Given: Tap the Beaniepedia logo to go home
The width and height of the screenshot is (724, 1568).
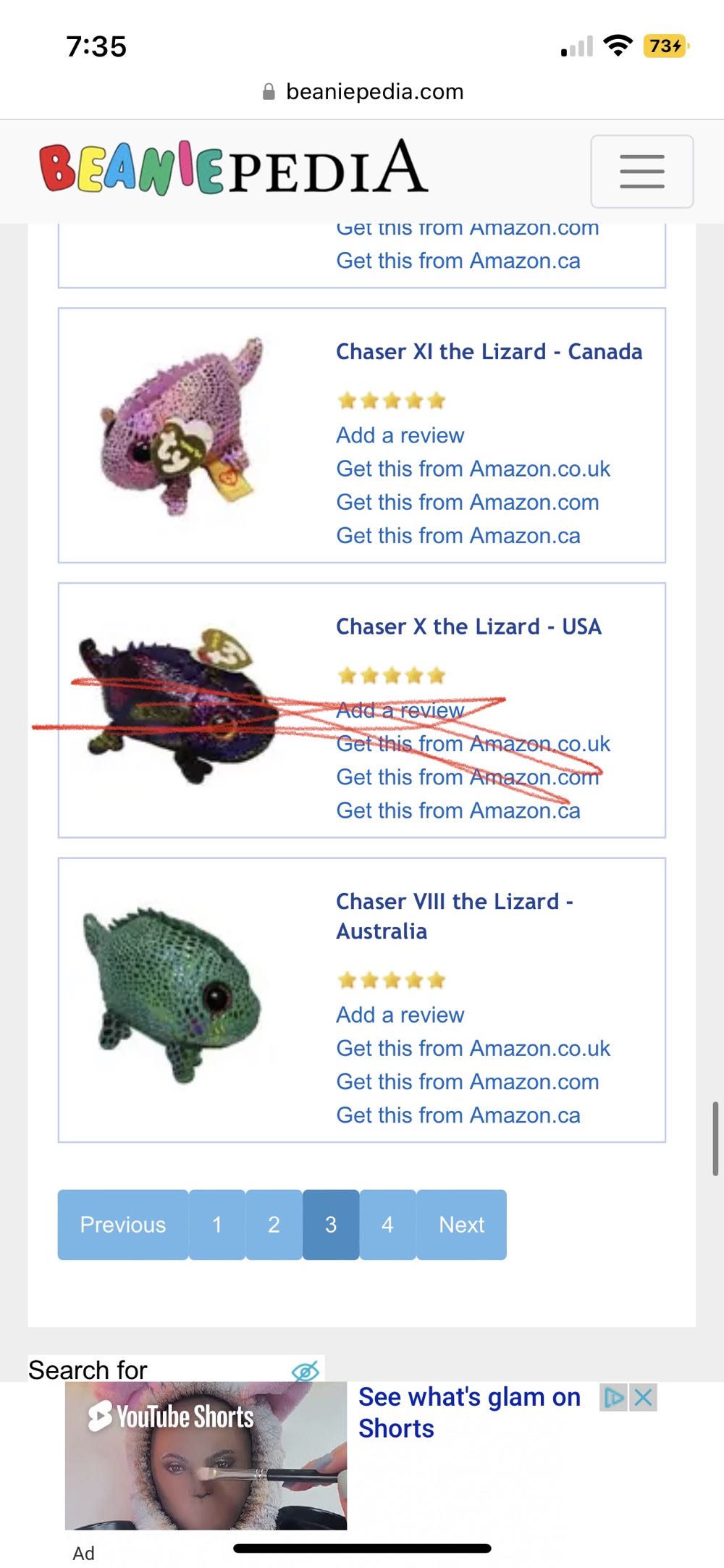Looking at the screenshot, I should (x=233, y=168).
